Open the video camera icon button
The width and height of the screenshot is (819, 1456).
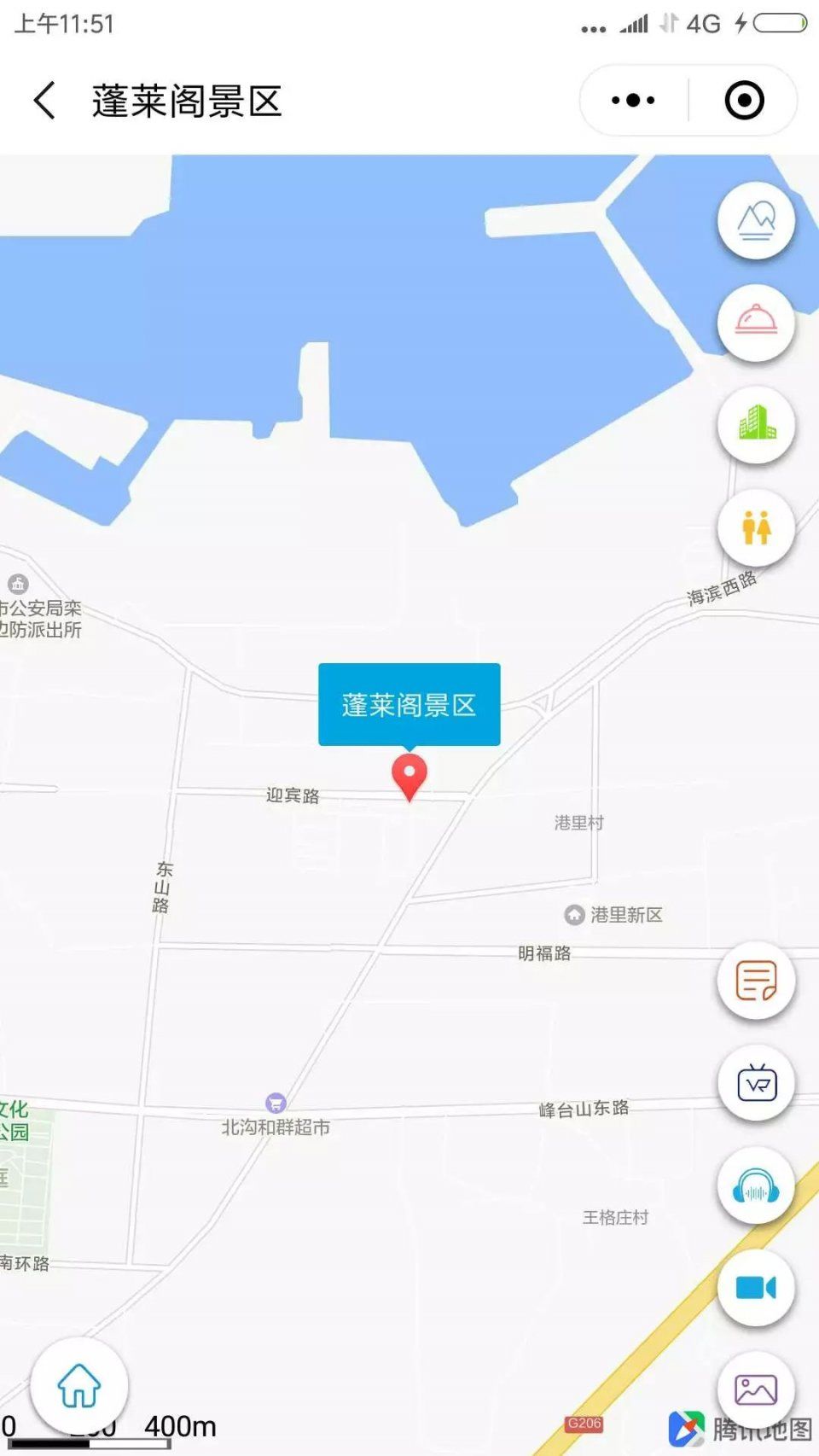tap(756, 1288)
